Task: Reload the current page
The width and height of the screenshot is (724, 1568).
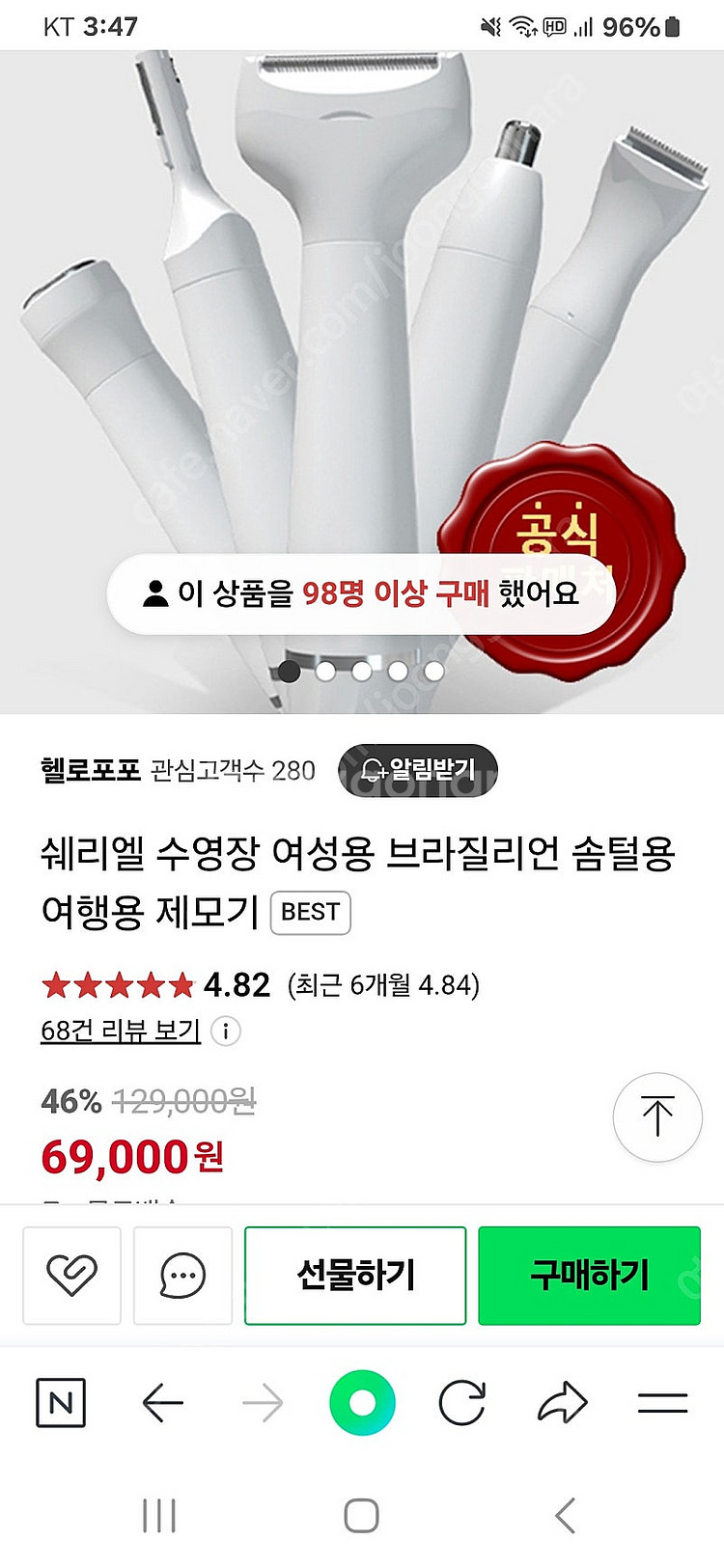Action: (462, 1403)
